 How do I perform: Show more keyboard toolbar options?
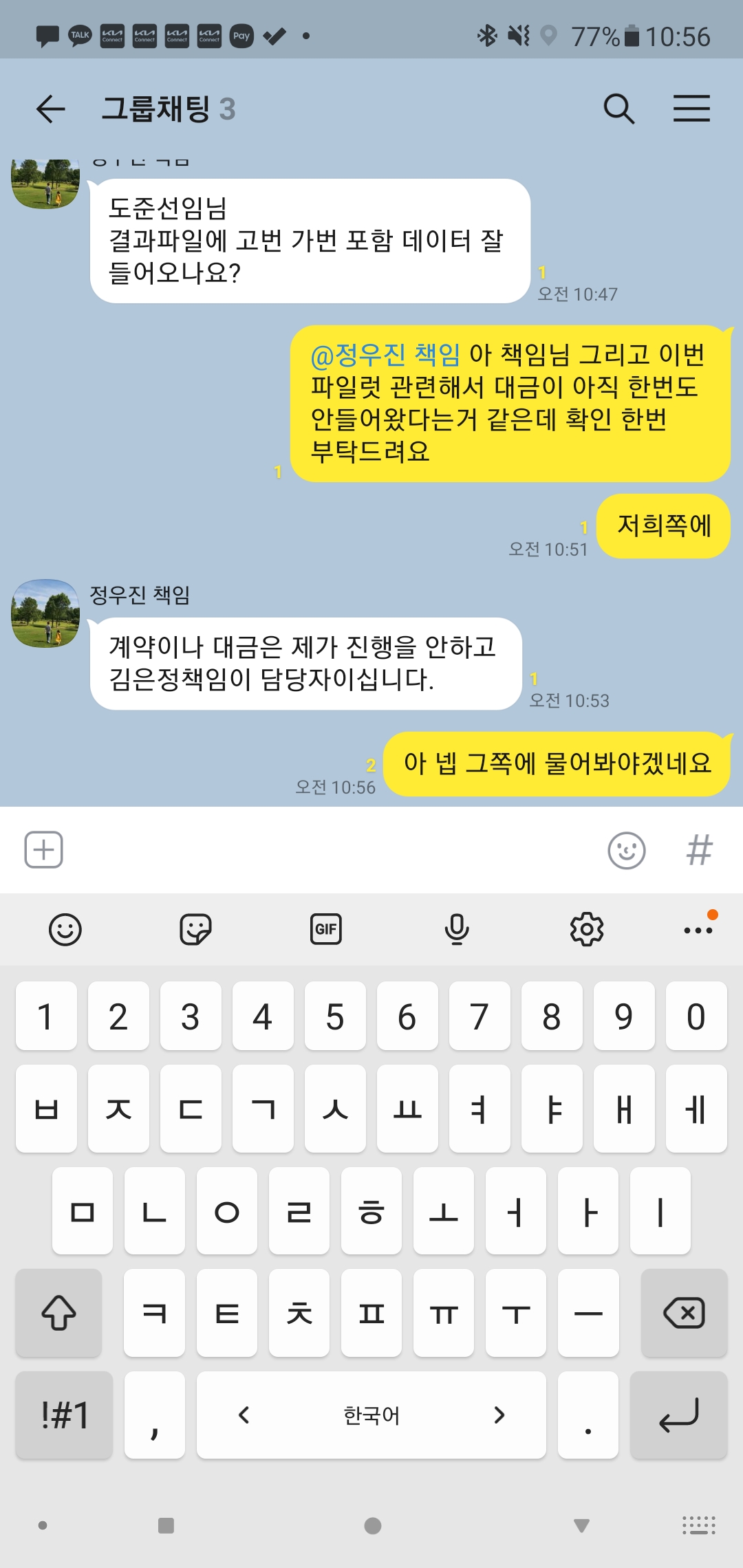coord(698,930)
